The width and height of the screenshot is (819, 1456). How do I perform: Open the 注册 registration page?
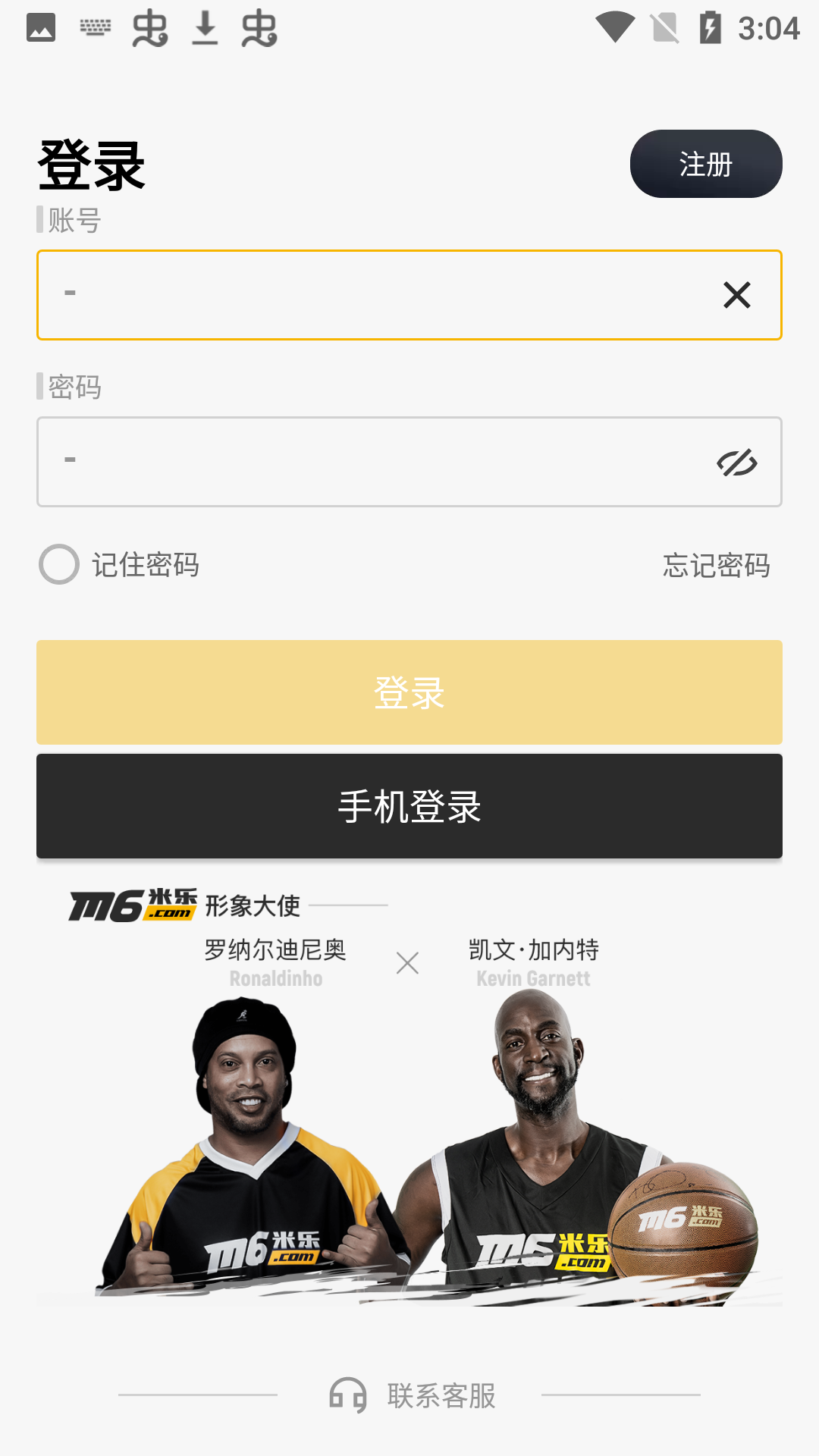point(705,162)
